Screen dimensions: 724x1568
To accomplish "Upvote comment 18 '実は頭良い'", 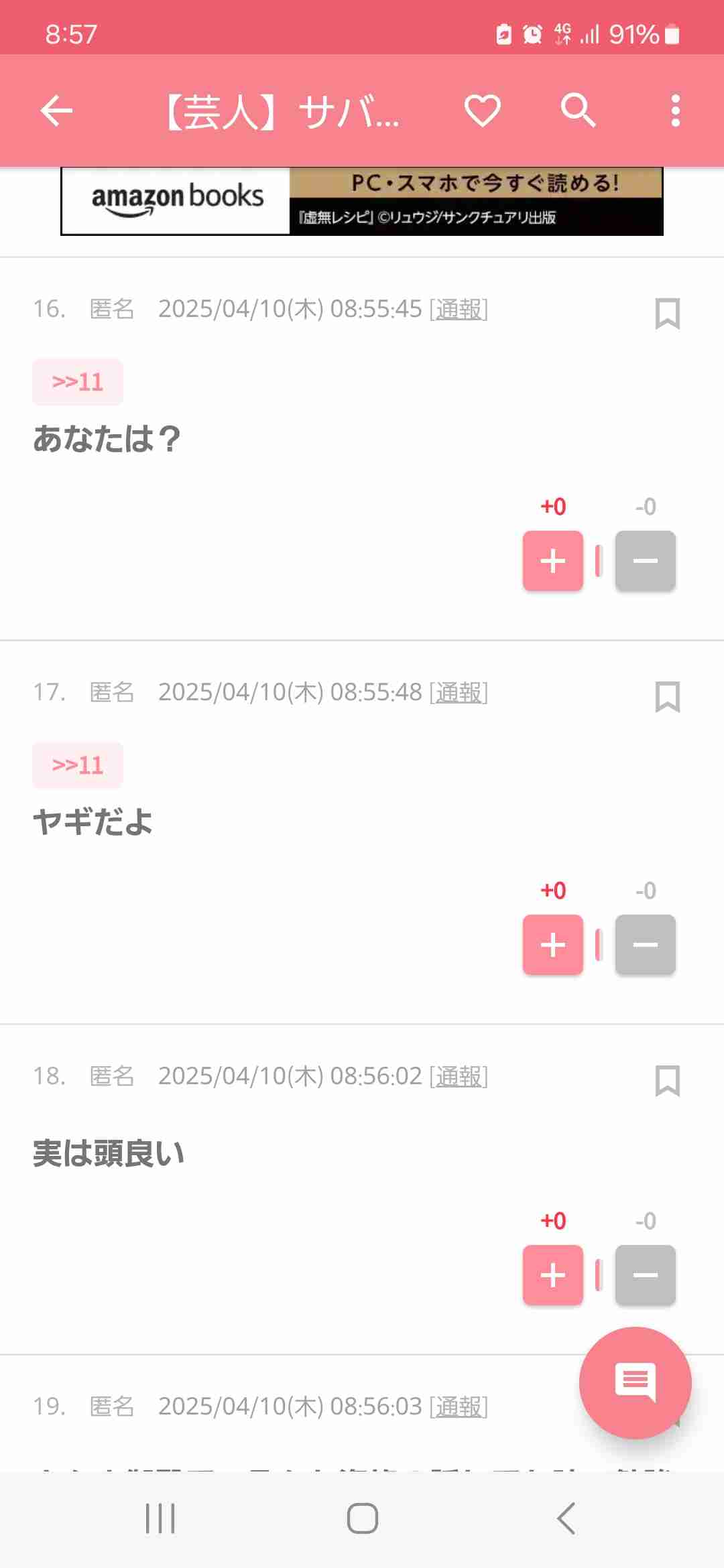I will [553, 1275].
